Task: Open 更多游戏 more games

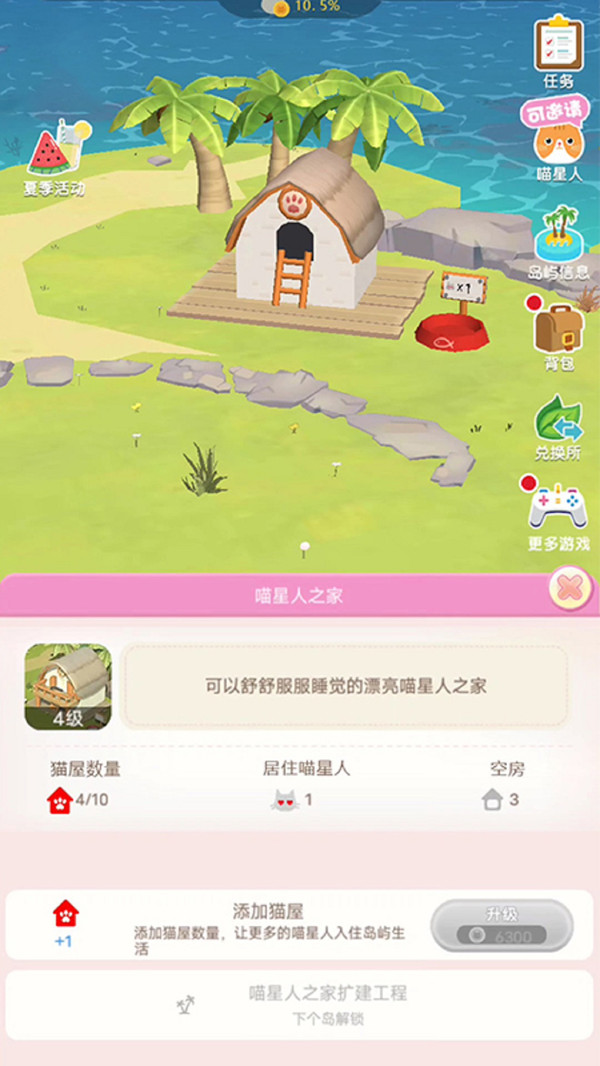Action: point(558,510)
